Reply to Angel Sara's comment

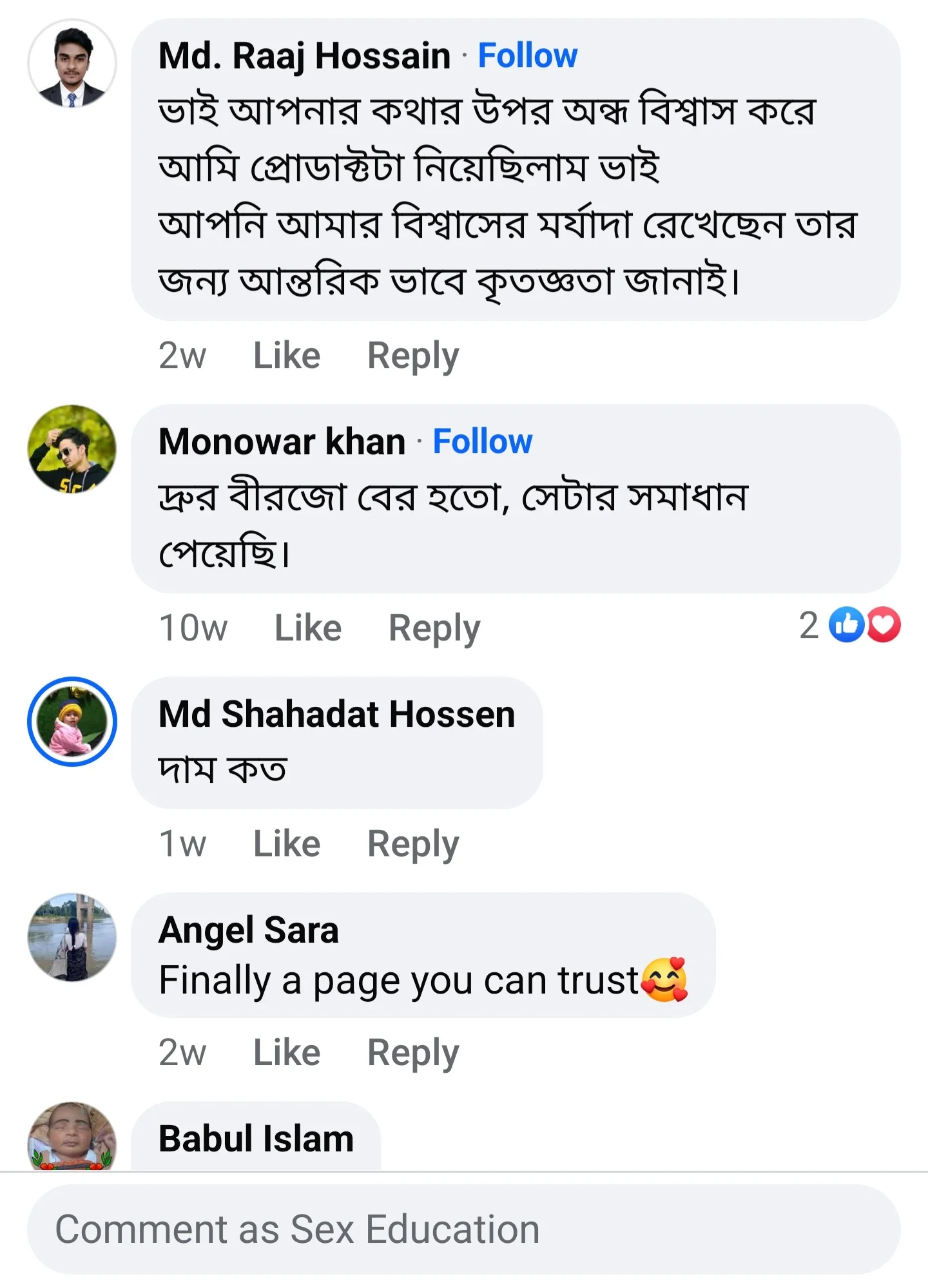(x=412, y=1052)
